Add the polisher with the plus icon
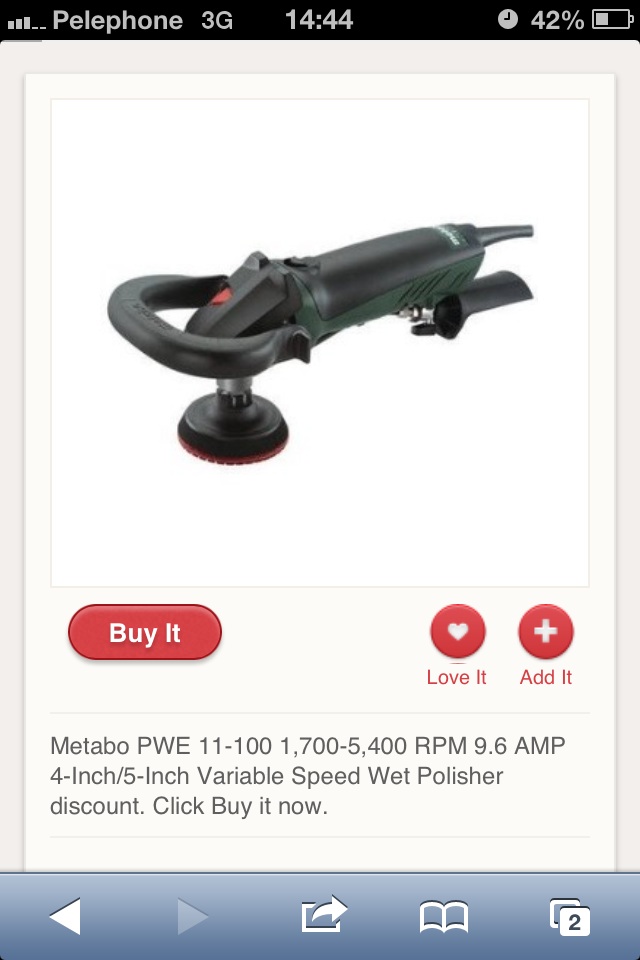 pyautogui.click(x=545, y=633)
